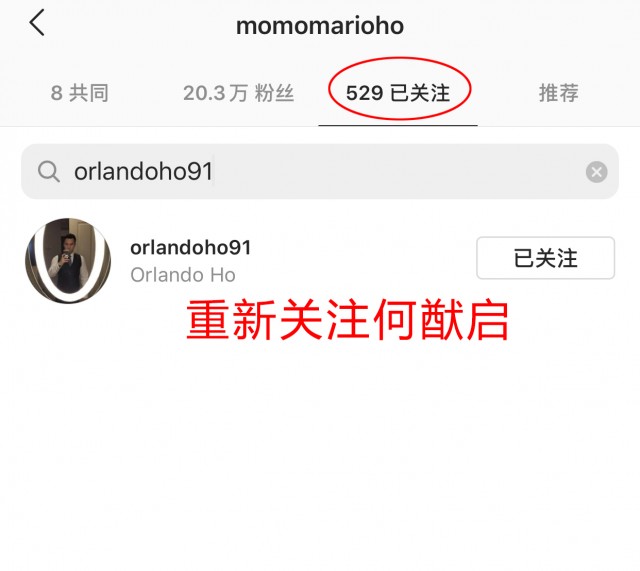Screen dimensions: 640x571
Task: Switch to the 推荐 tab
Action: 558,93
